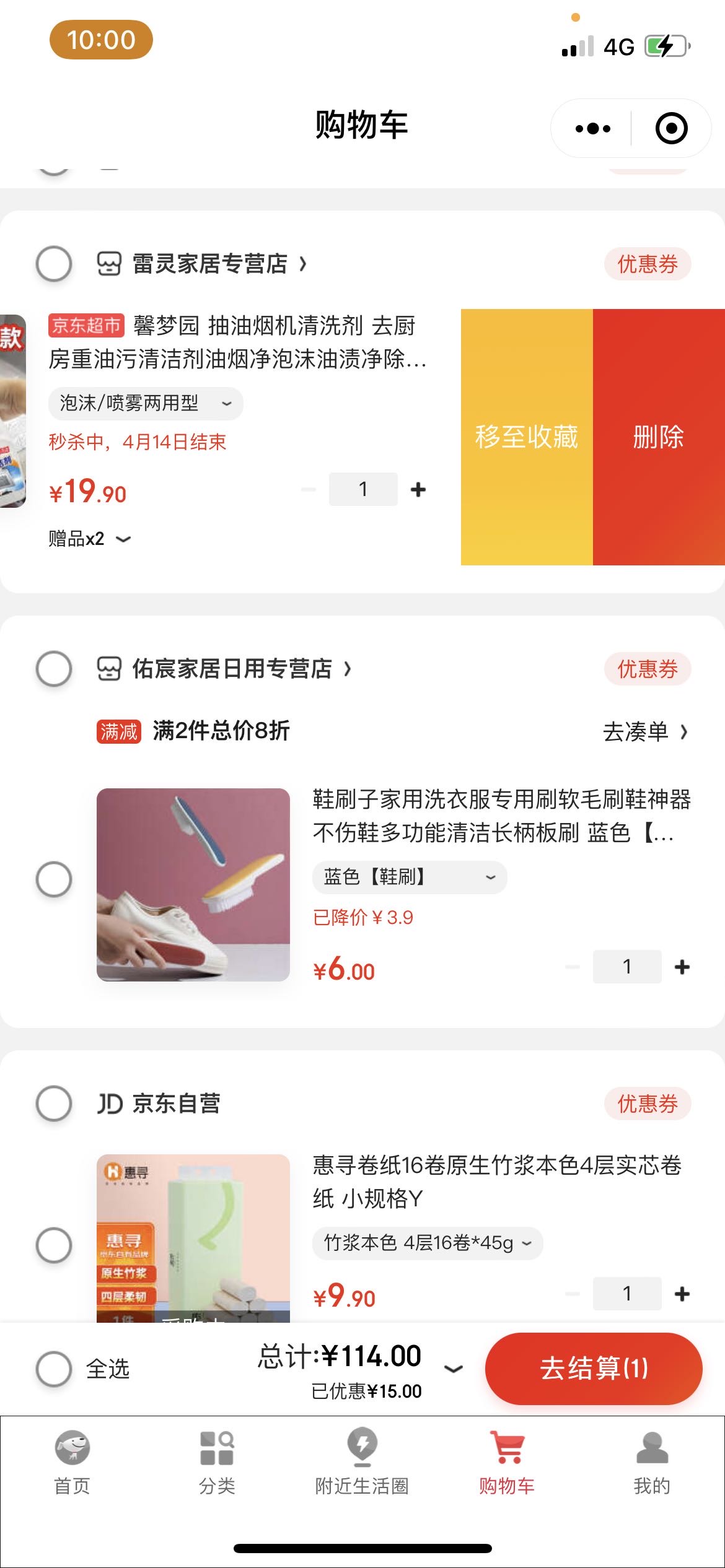The image size is (725, 1568).
Task: Expand the 赠品x2 gift list
Action: 90,539
